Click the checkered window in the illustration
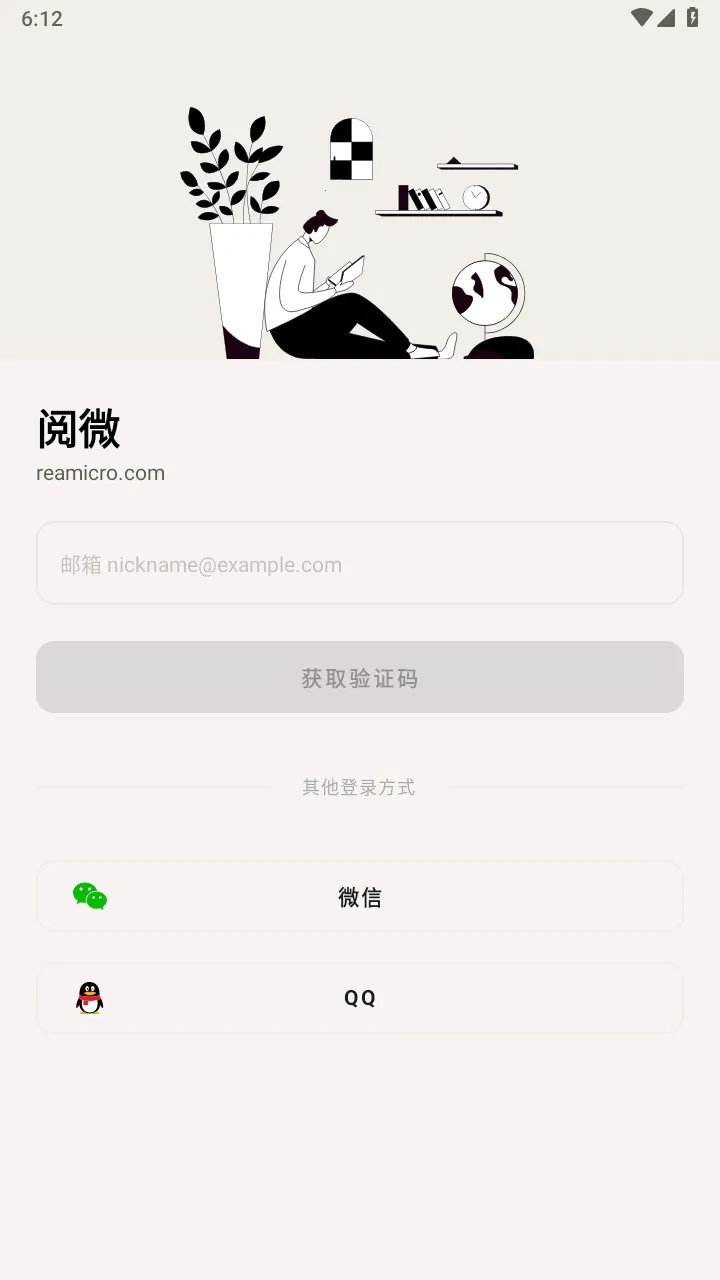Viewport: 720px width, 1280px height. (x=352, y=148)
